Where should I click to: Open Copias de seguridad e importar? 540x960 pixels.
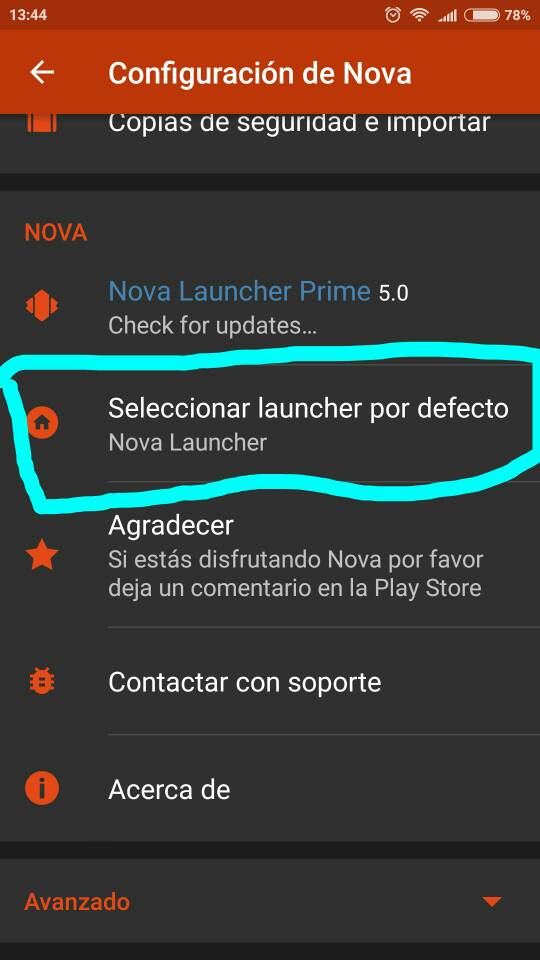coord(270,133)
